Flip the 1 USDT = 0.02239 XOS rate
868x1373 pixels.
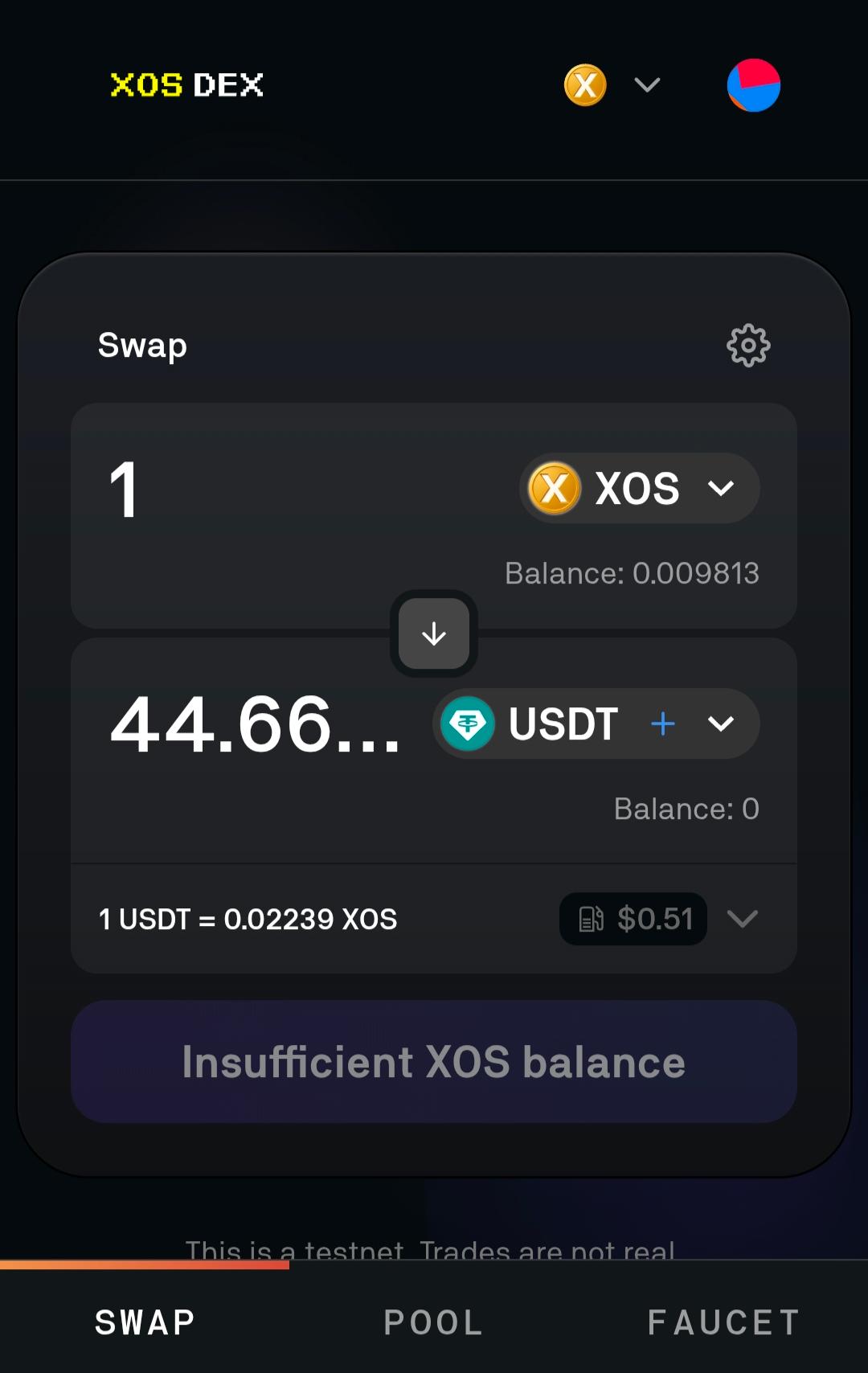click(248, 919)
